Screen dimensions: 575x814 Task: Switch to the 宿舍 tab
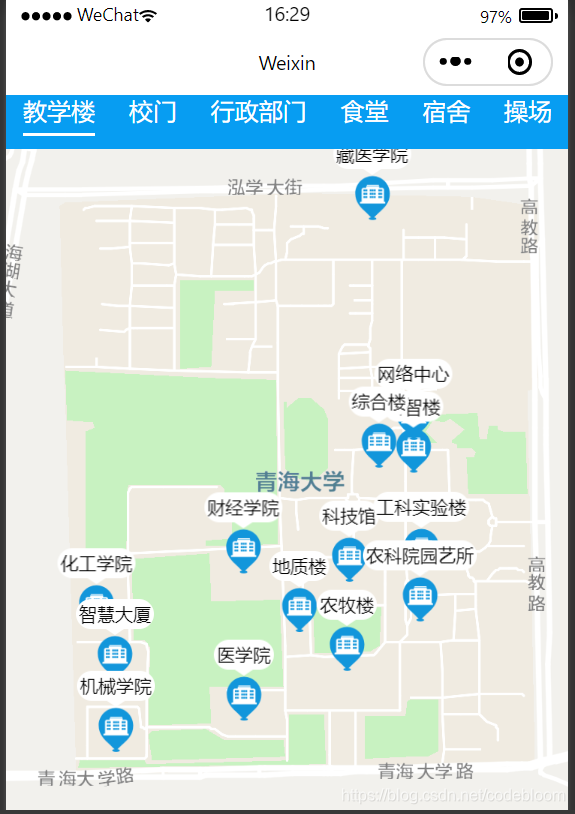coord(446,112)
